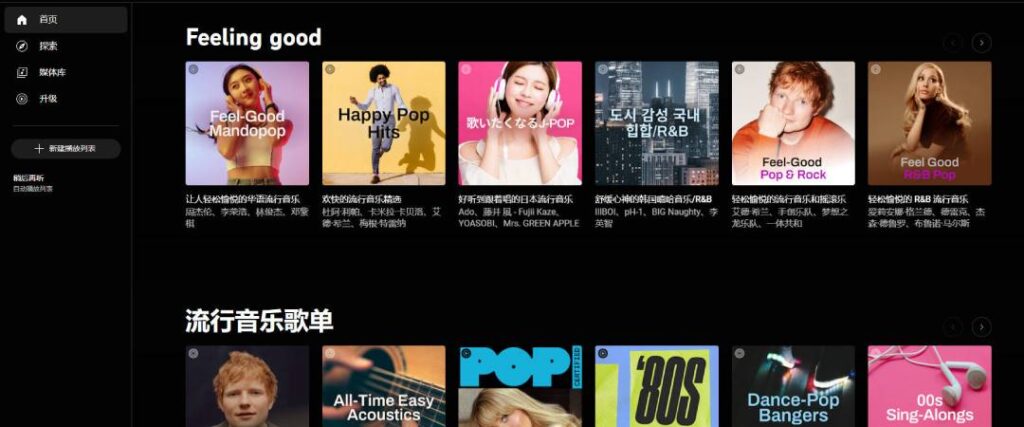Viewport: 1024px width, 427px height.
Task: Go to the 首页 home tab
Action: [48, 20]
